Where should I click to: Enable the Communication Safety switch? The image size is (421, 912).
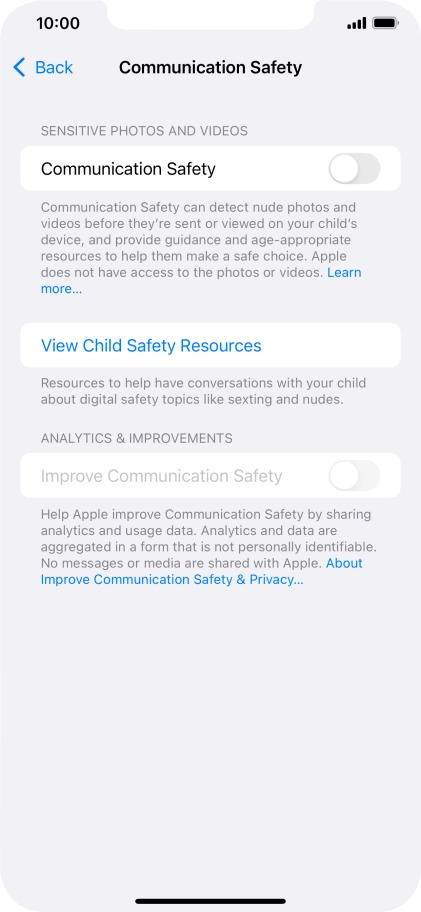pos(354,169)
